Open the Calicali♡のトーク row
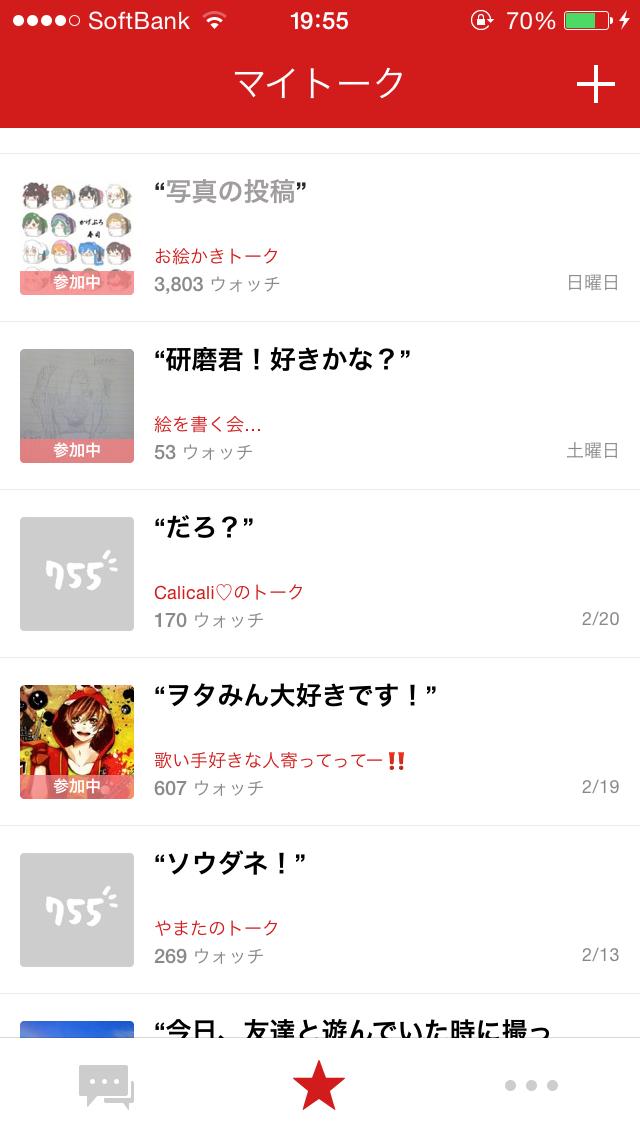This screenshot has width=640, height=1136. (x=320, y=574)
